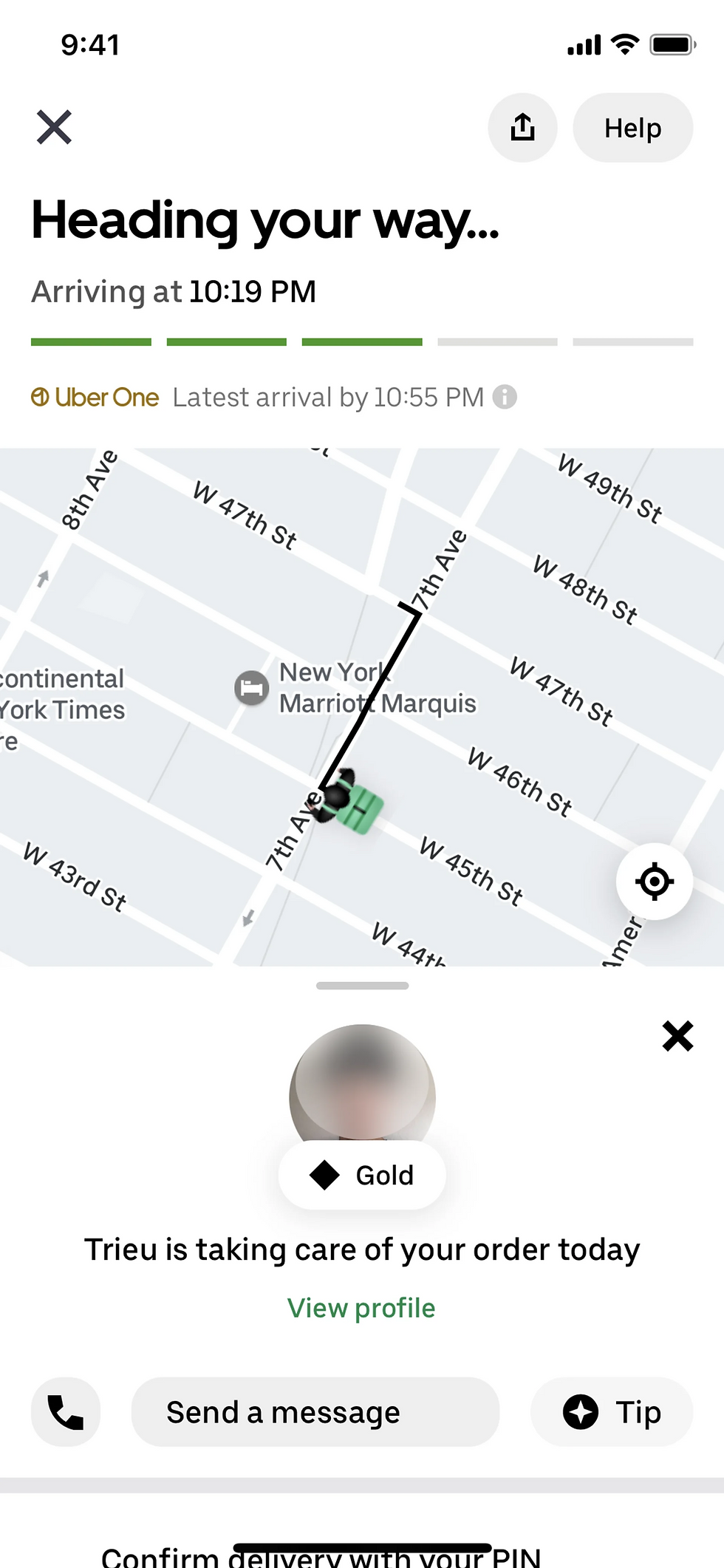This screenshot has width=724, height=1568.
Task: Recenter the map on the courier
Action: (655, 882)
